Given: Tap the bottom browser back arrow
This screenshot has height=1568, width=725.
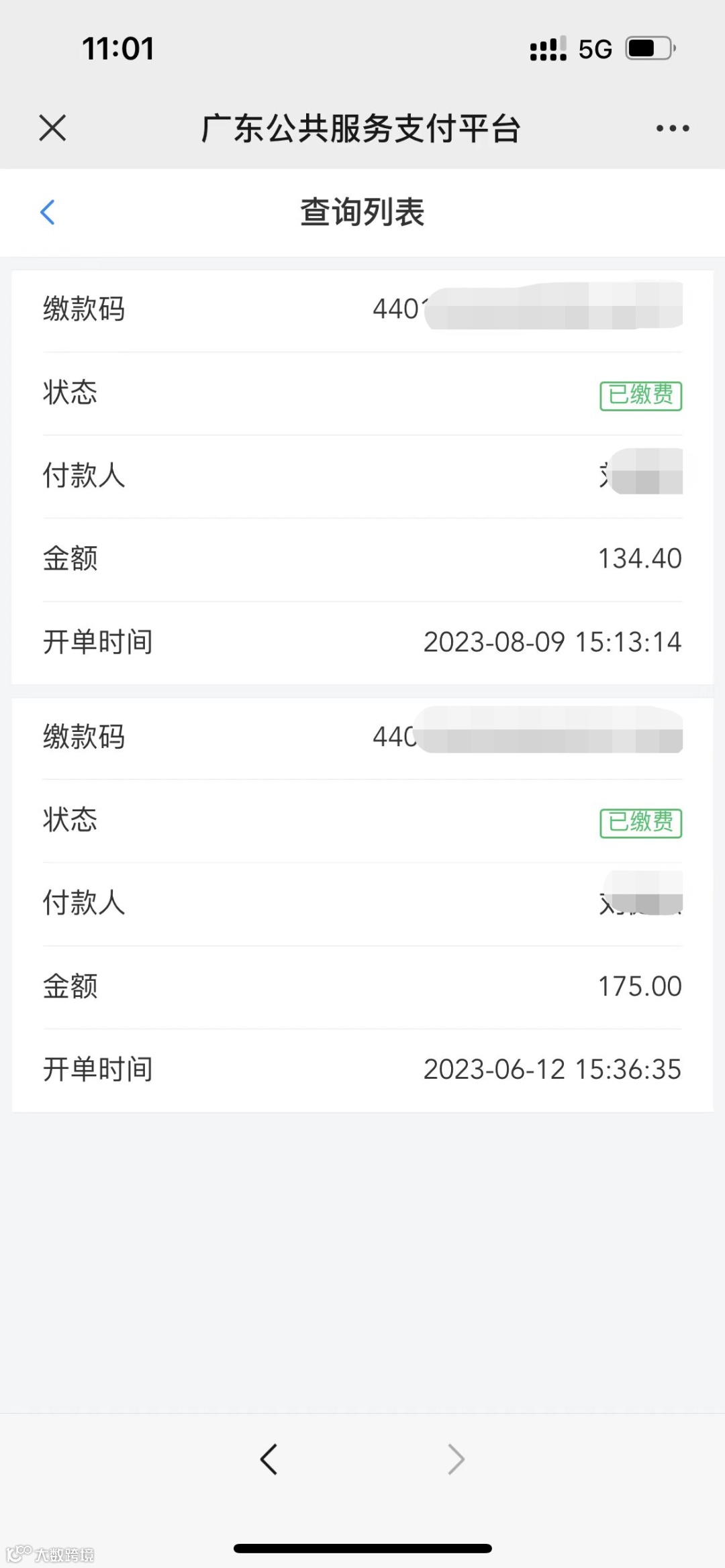Looking at the screenshot, I should (x=269, y=1459).
